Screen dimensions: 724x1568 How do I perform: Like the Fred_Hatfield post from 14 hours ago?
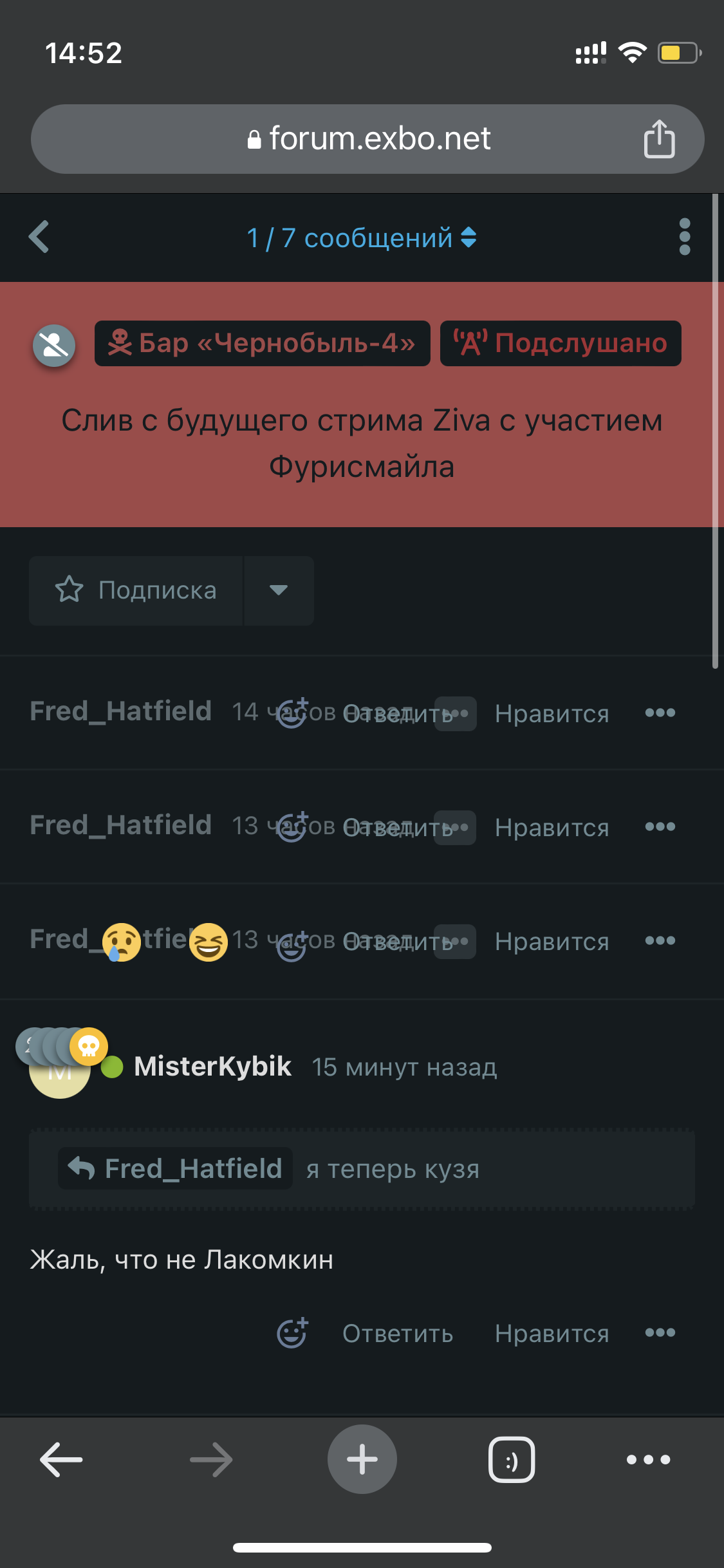552,714
